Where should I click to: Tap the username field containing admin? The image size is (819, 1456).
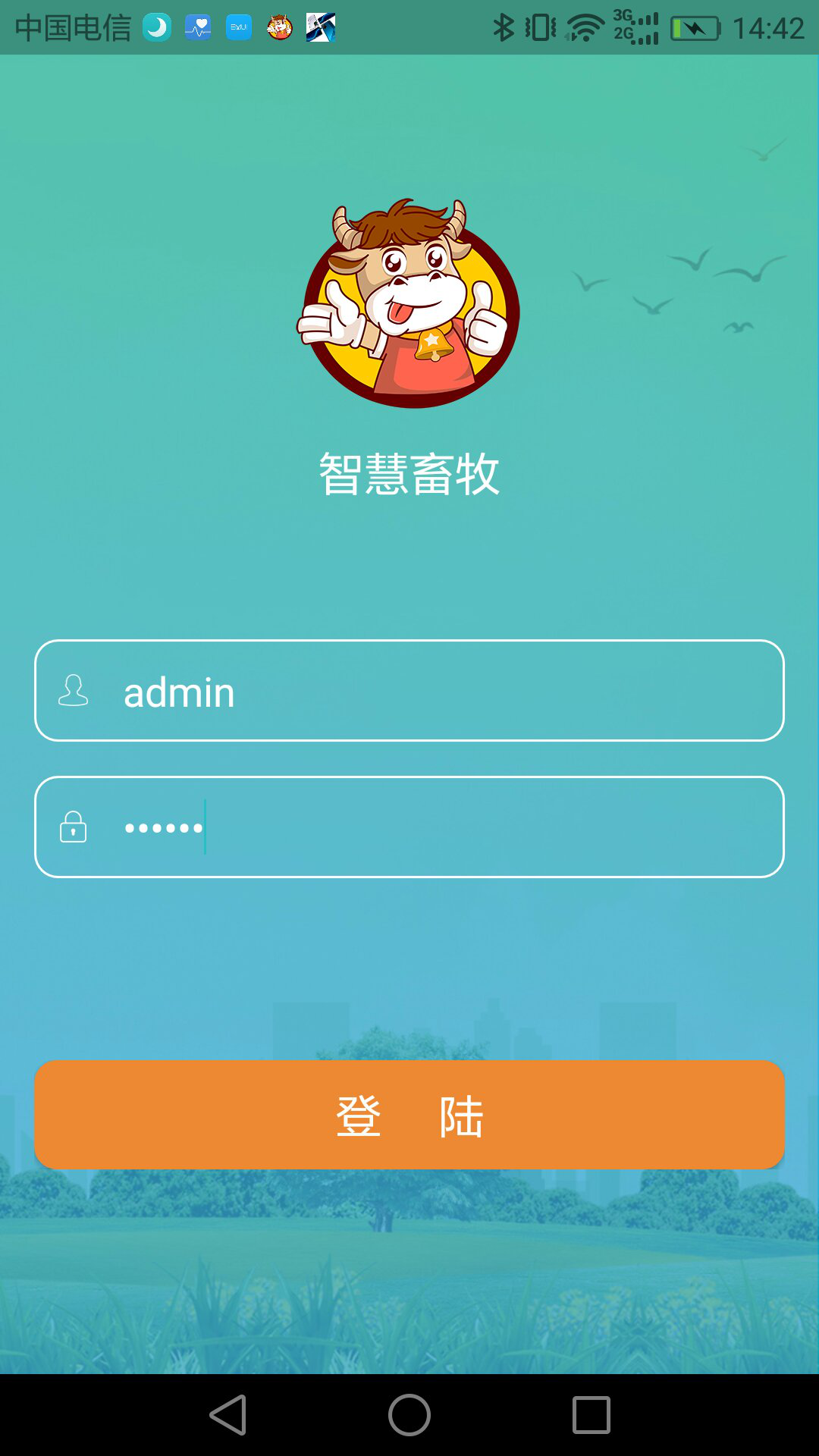click(x=409, y=691)
